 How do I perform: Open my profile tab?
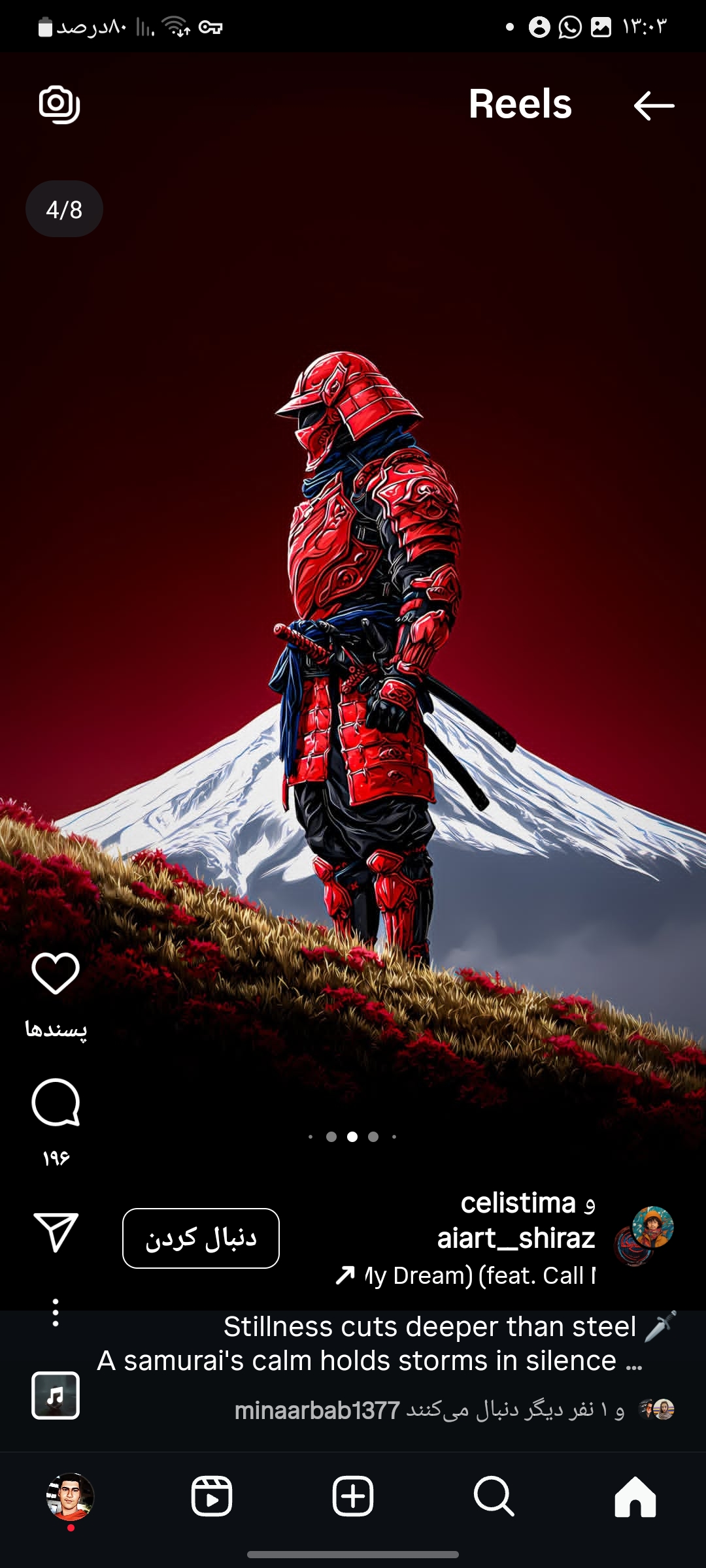pos(70,1497)
